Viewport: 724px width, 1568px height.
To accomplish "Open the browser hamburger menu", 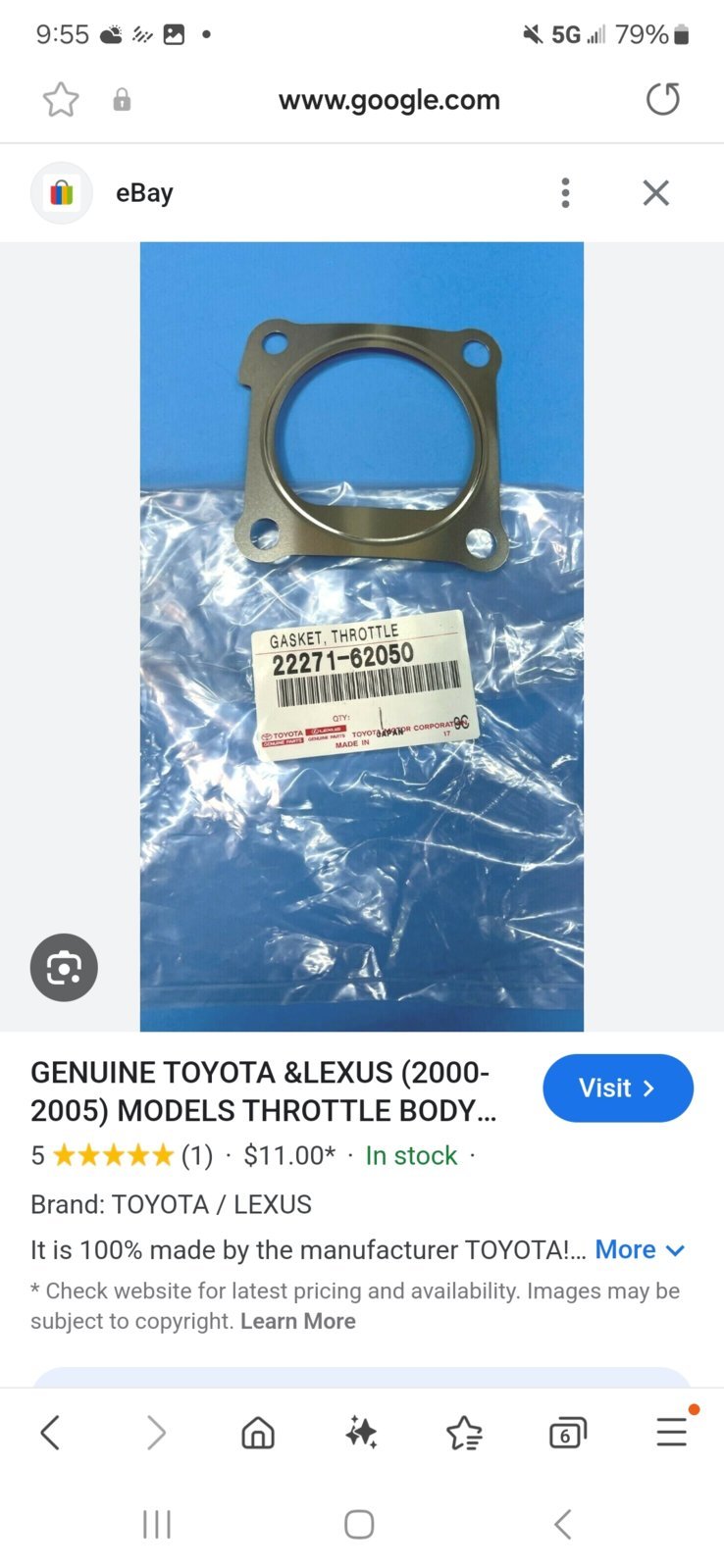I will pyautogui.click(x=671, y=1433).
